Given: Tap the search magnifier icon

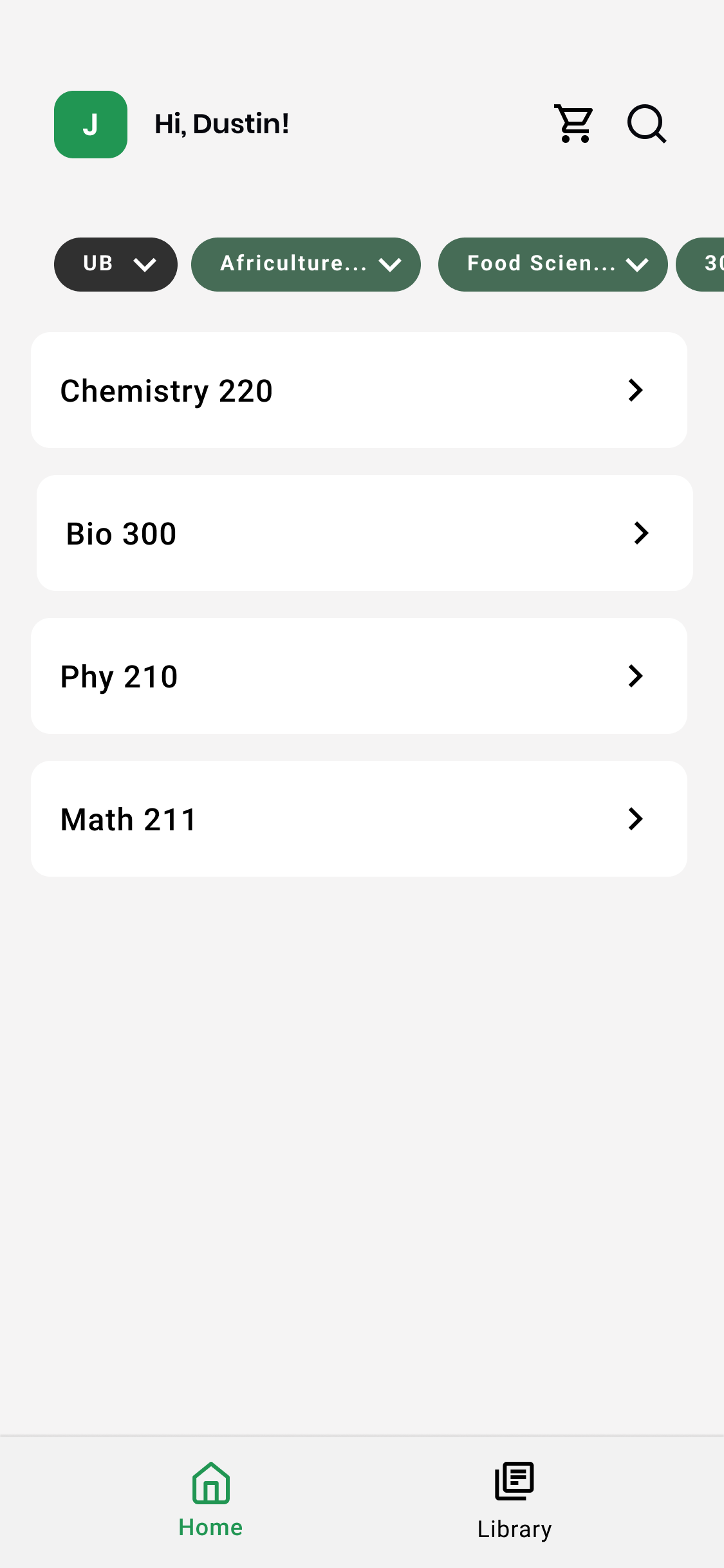Looking at the screenshot, I should [647, 124].
